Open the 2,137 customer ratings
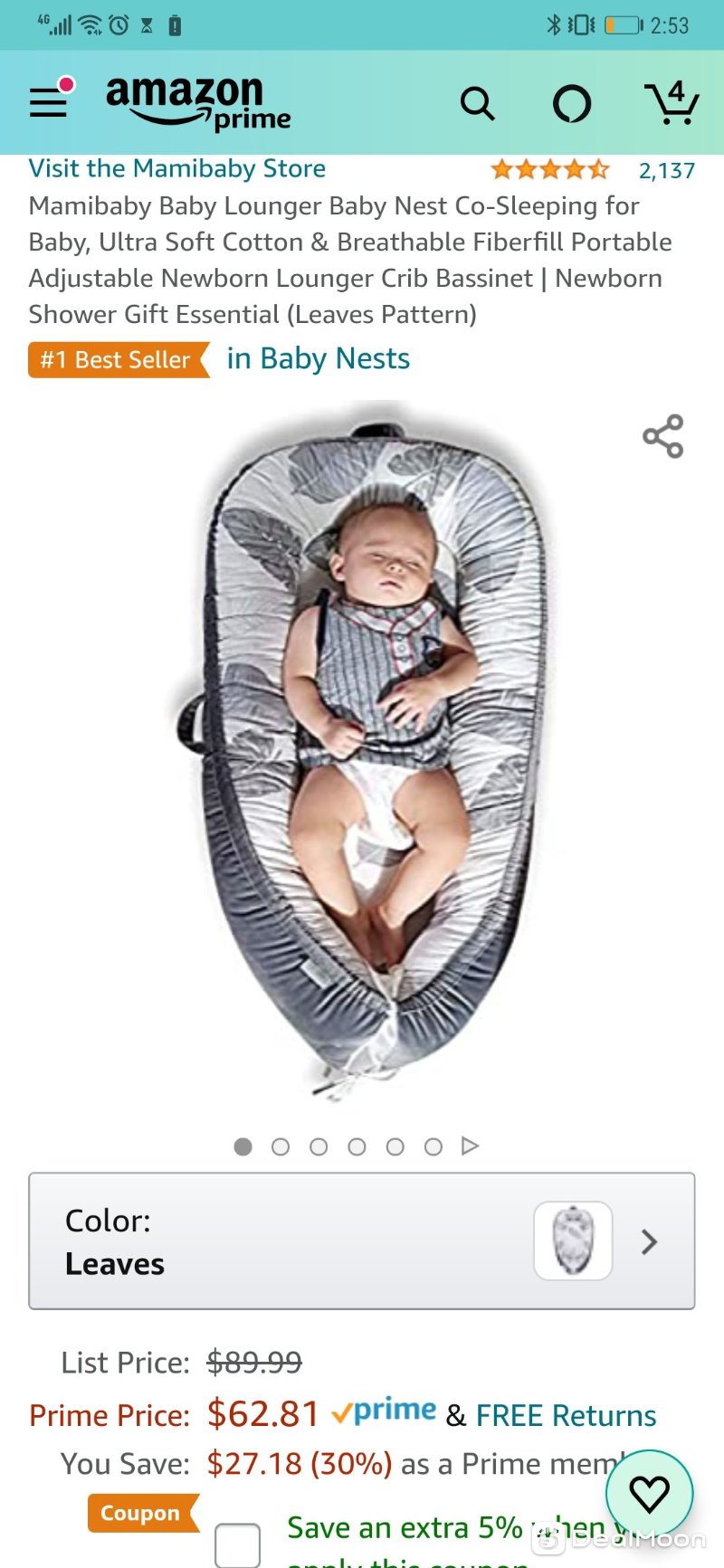Viewport: 724px width, 1568px height. point(666,170)
